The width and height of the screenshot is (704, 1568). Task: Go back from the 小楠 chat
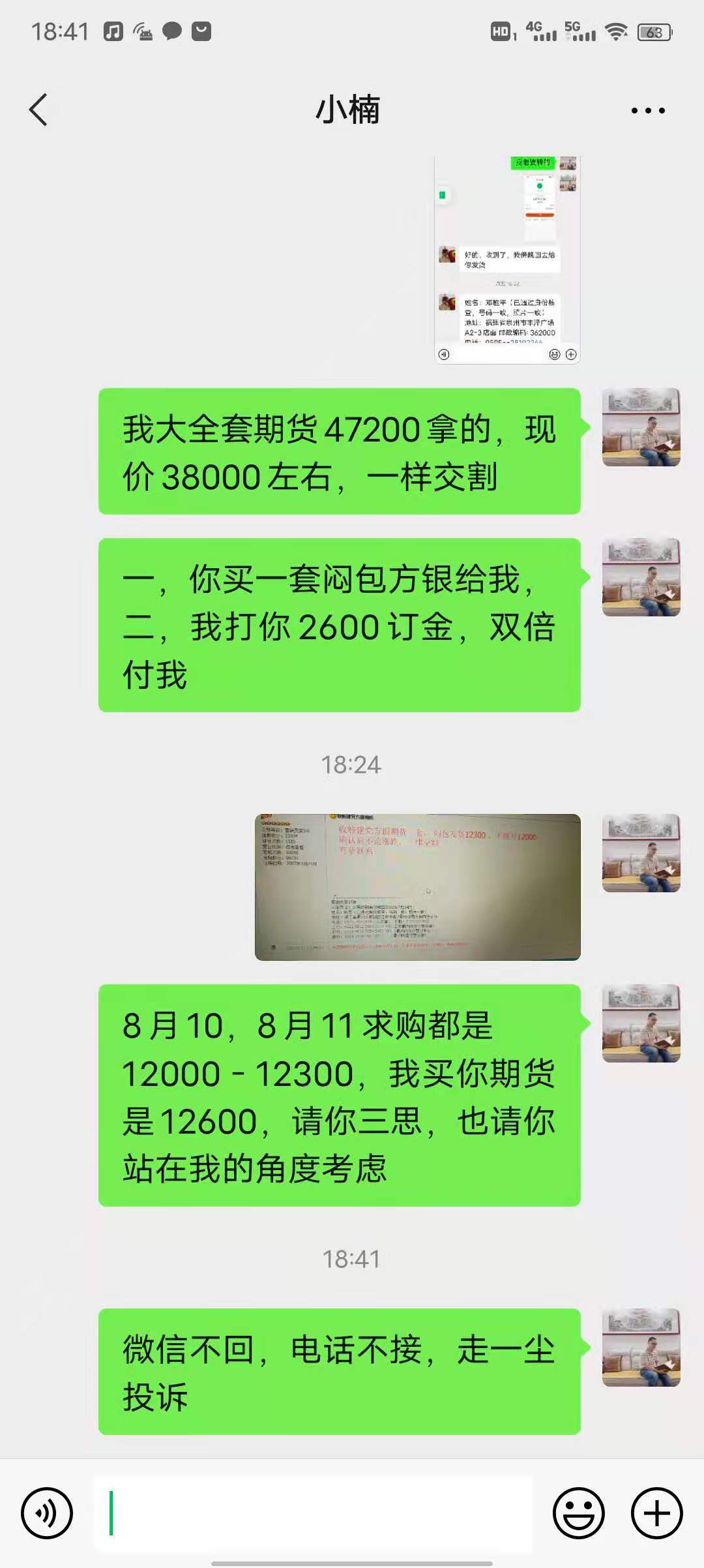(38, 110)
